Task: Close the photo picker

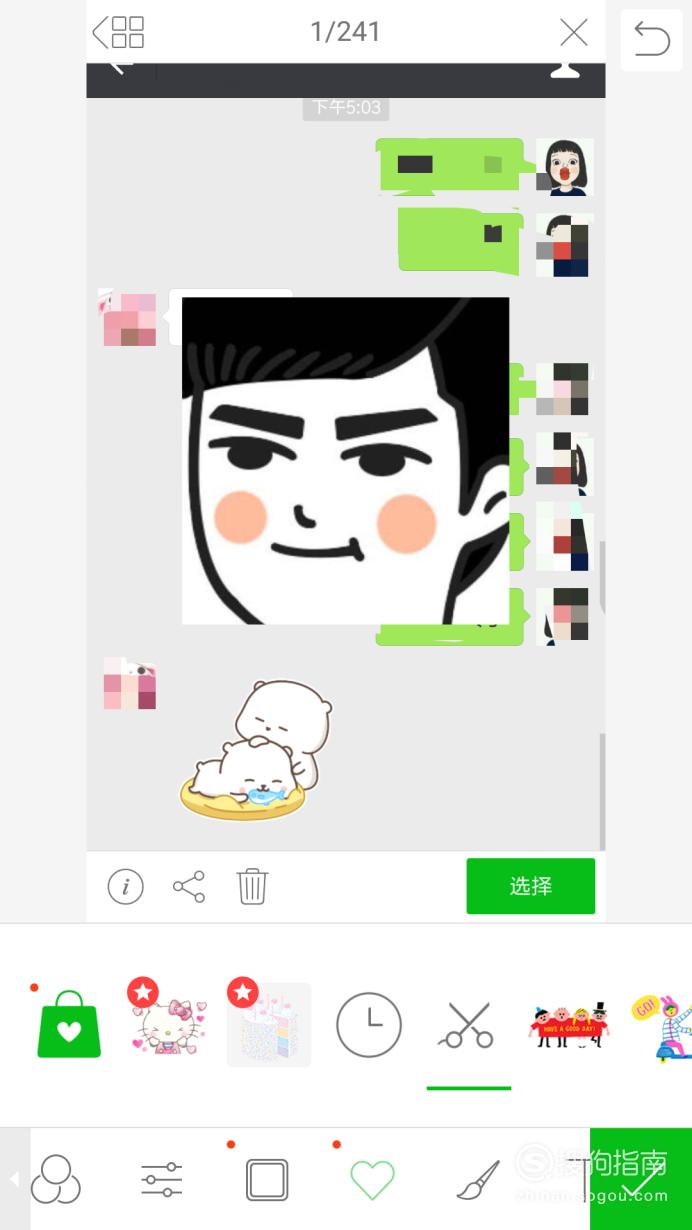Action: [574, 32]
